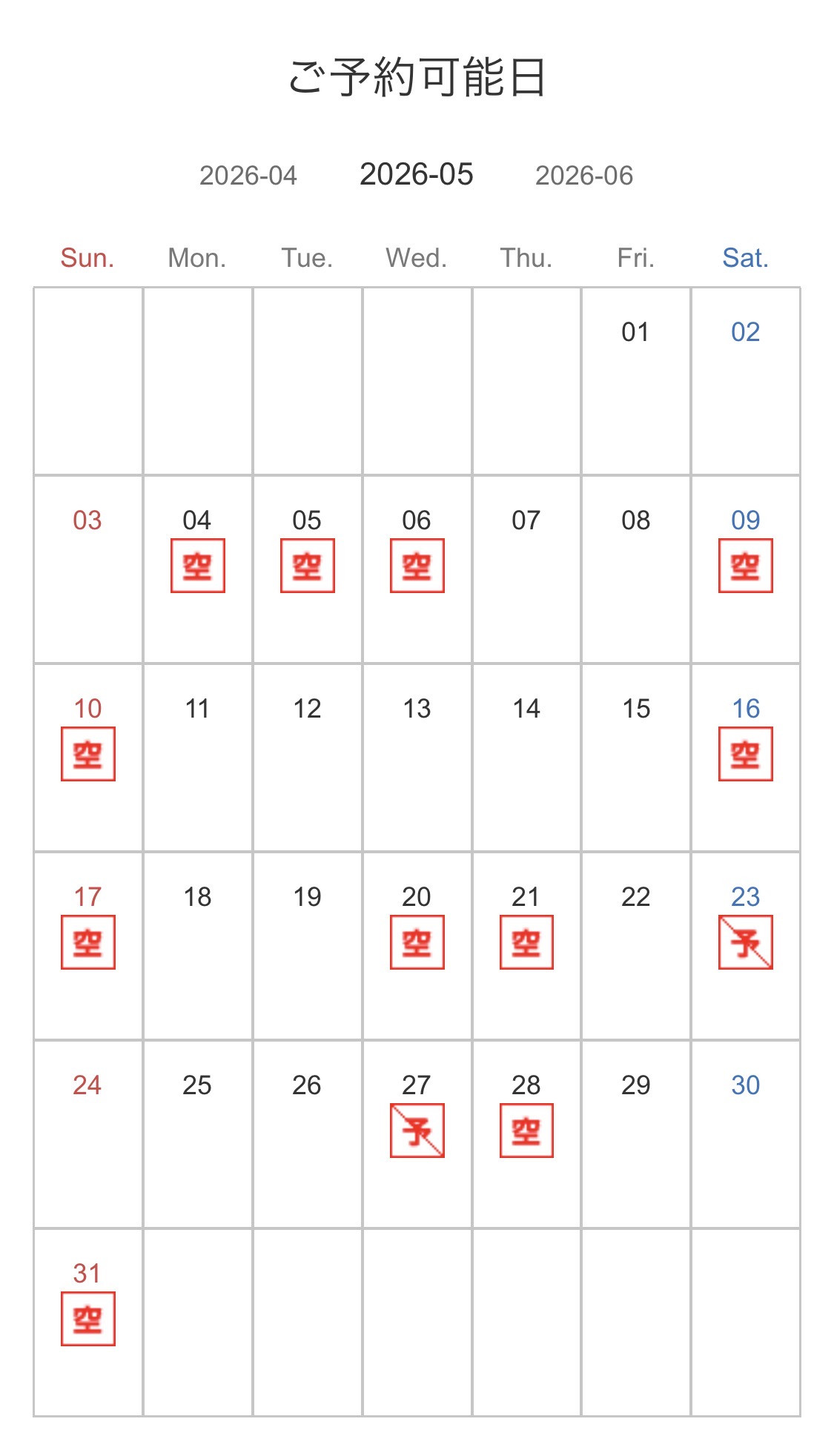Select the vacancy mark on May 04
Image resolution: width=834 pixels, height=1456 pixels.
click(198, 566)
